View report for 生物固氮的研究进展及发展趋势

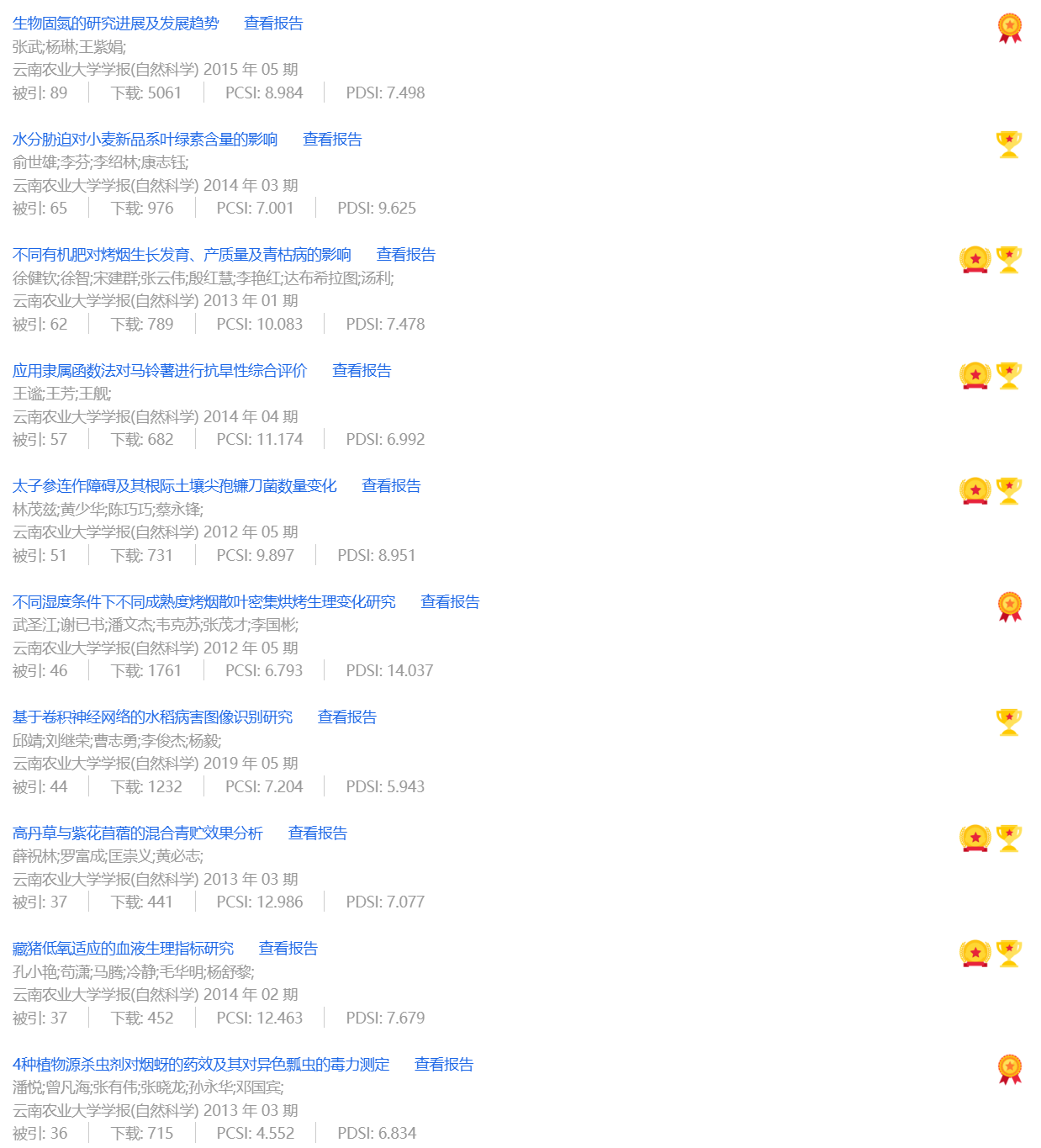pyautogui.click(x=273, y=24)
